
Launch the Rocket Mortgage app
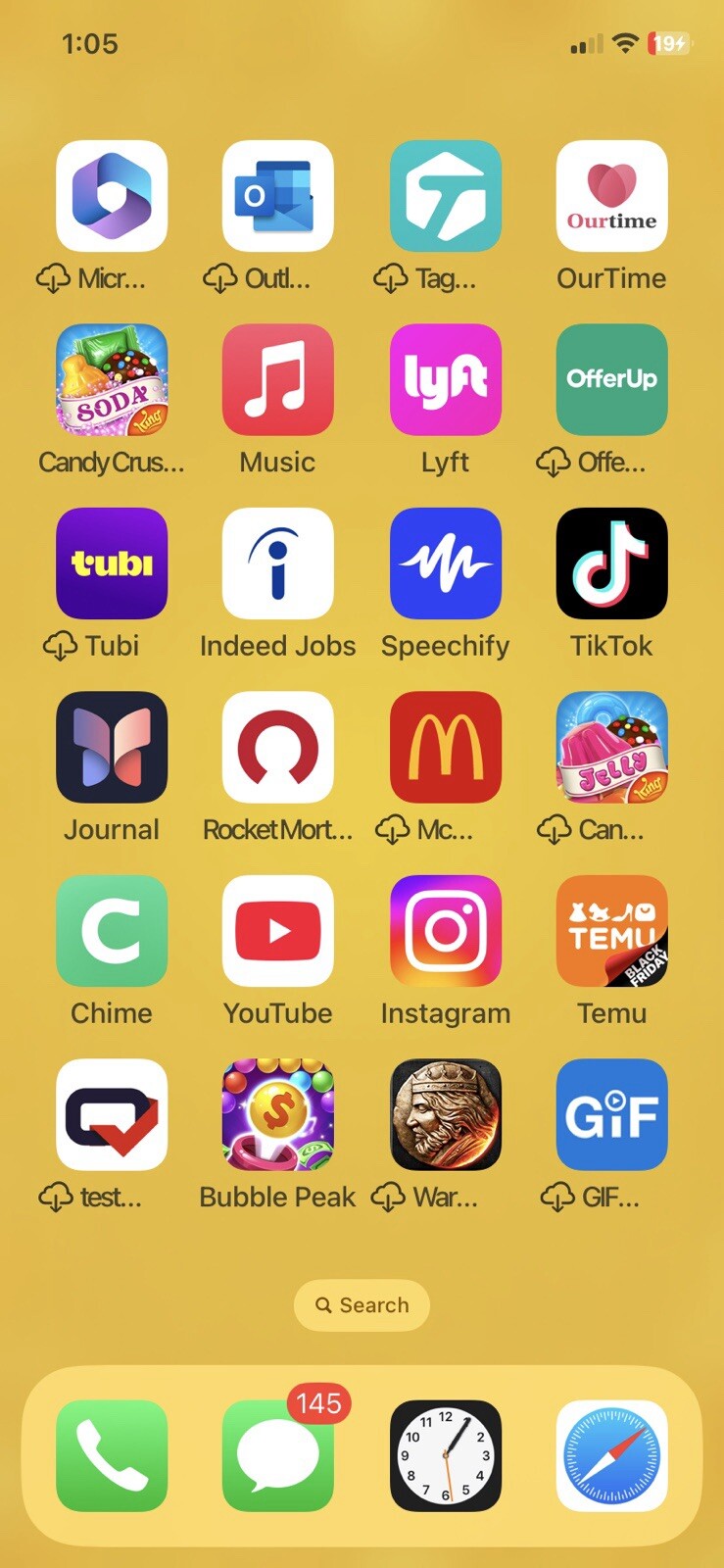click(x=278, y=747)
